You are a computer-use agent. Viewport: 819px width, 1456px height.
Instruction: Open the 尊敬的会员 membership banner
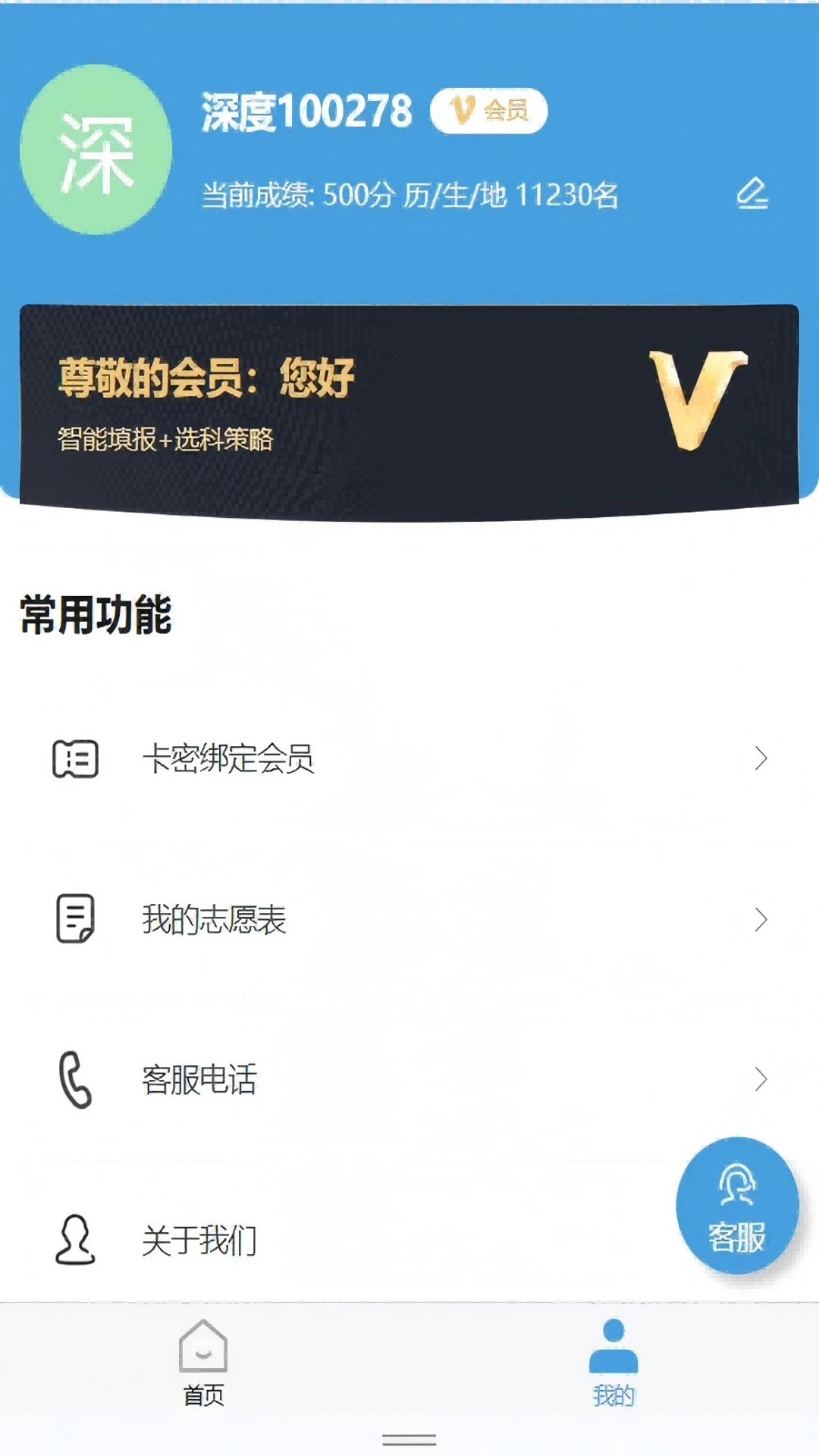tap(409, 402)
